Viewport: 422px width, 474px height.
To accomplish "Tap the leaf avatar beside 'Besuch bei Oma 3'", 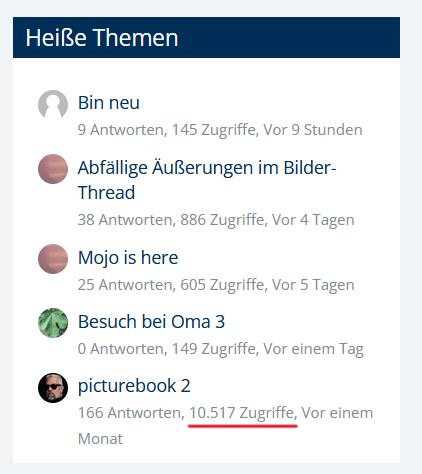I will (53, 323).
